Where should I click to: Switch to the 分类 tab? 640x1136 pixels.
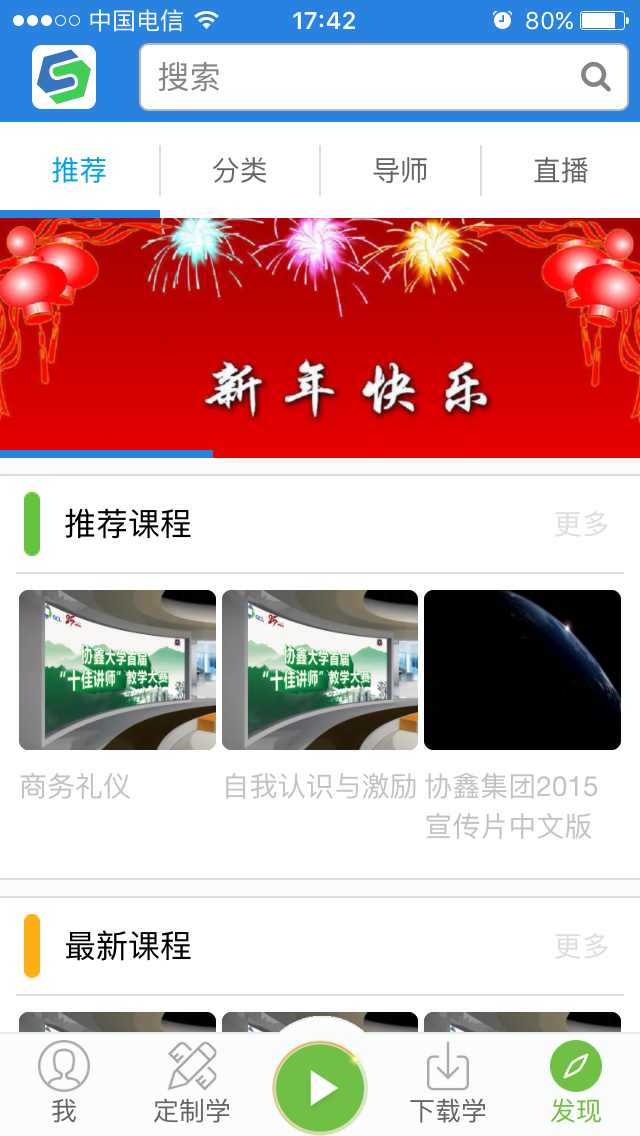point(240,171)
